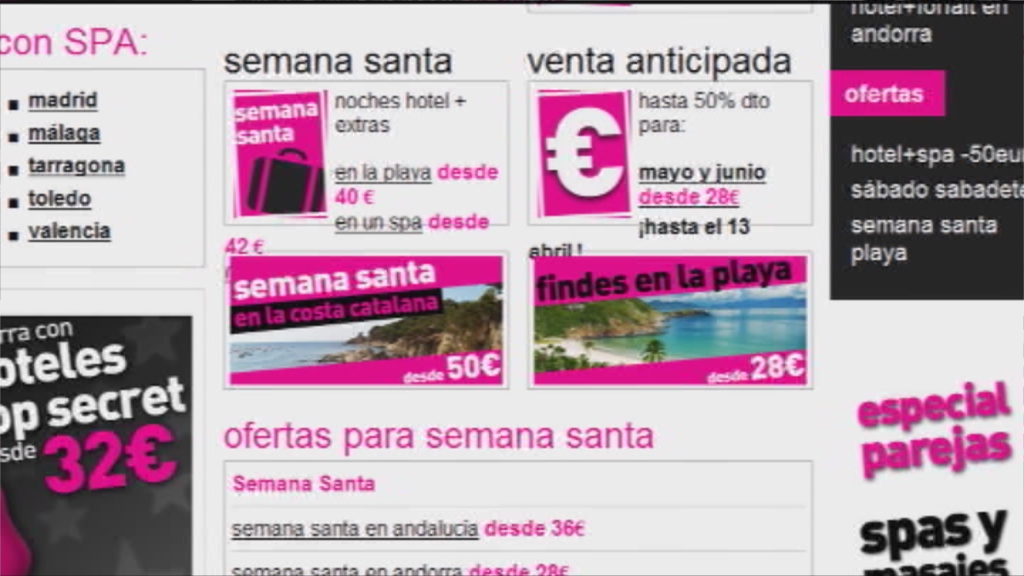1024x576 pixels.
Task: Tap the euro symbol venta anticipada tile
Action: point(584,154)
